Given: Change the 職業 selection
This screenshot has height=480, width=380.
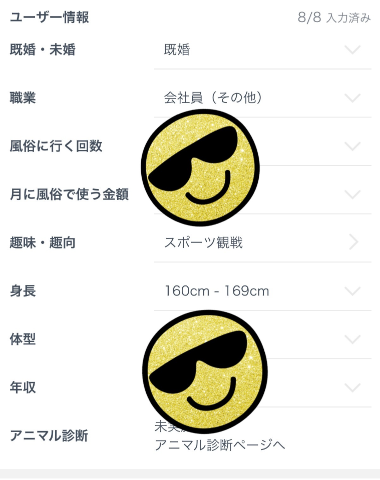Looking at the screenshot, I should coord(262,98).
